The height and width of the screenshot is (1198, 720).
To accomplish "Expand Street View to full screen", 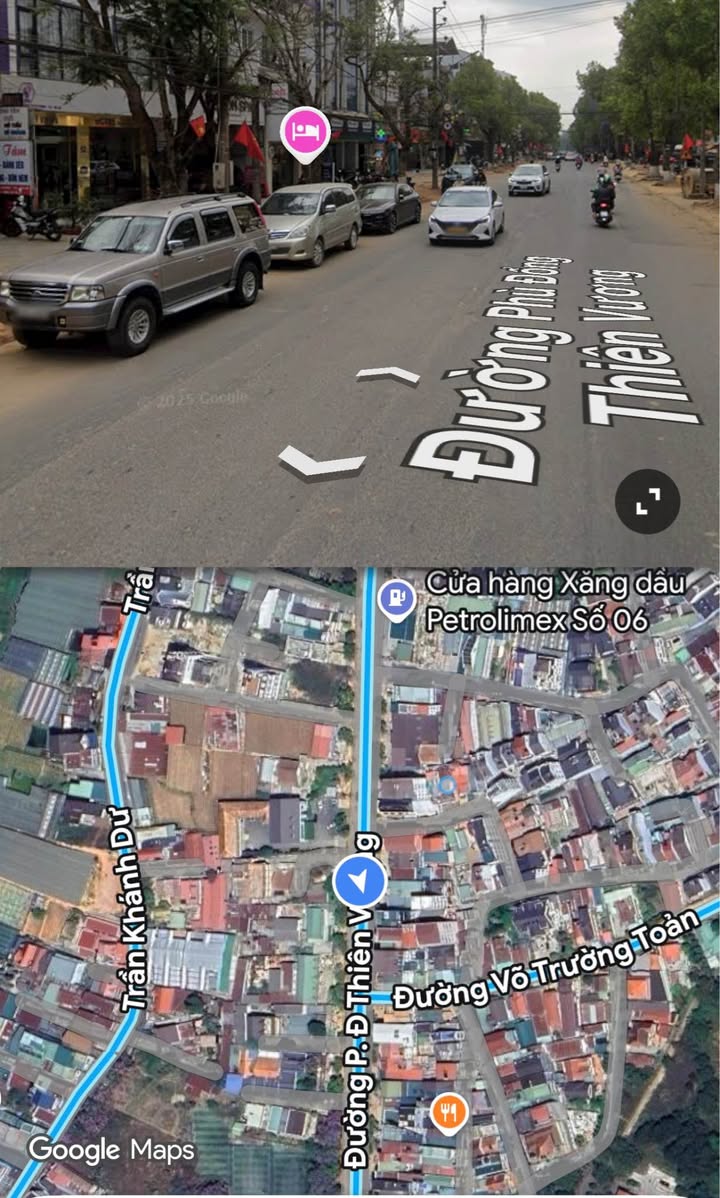I will 647,501.
